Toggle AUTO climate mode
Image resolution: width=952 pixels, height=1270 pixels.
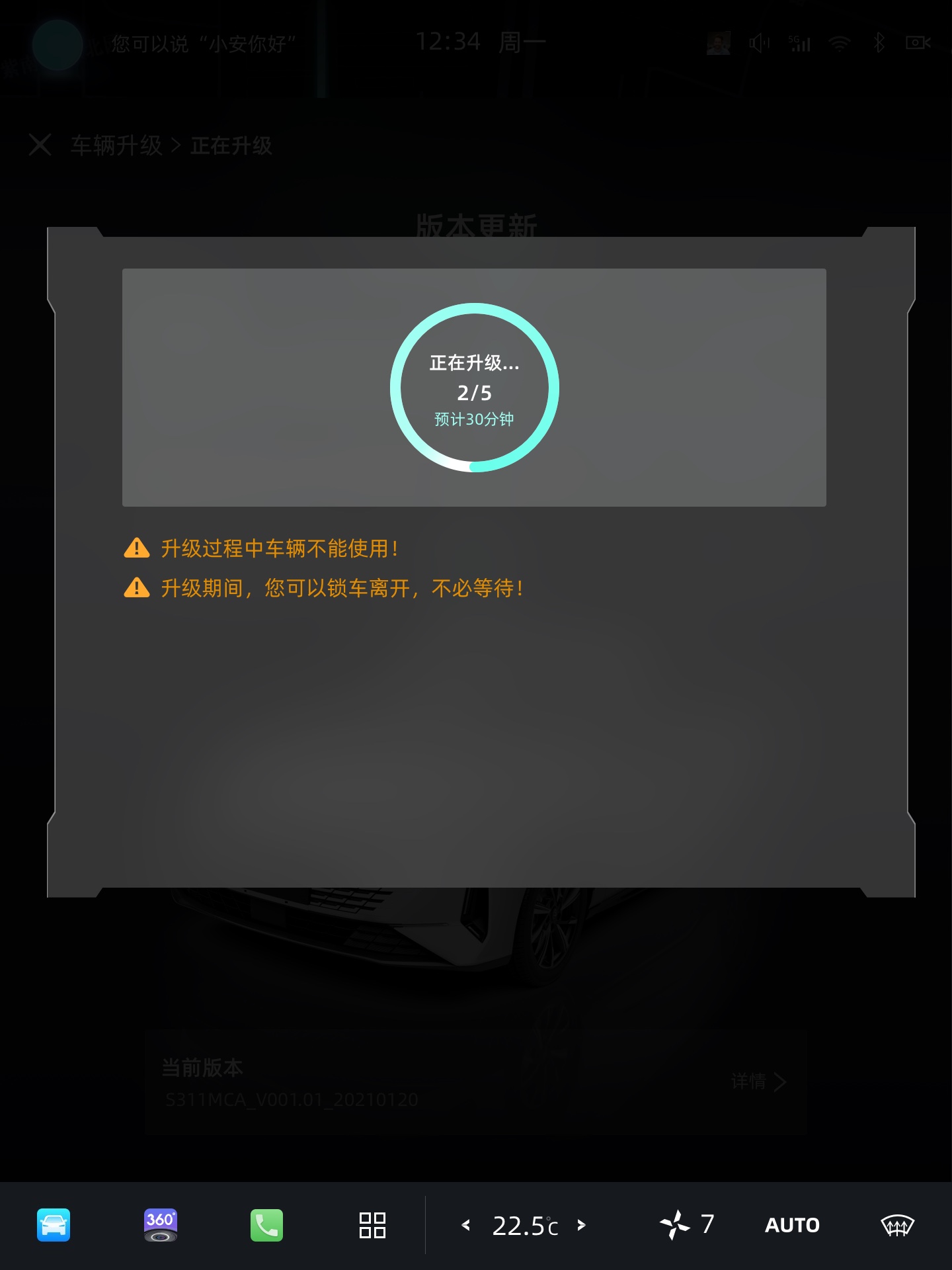click(792, 1225)
